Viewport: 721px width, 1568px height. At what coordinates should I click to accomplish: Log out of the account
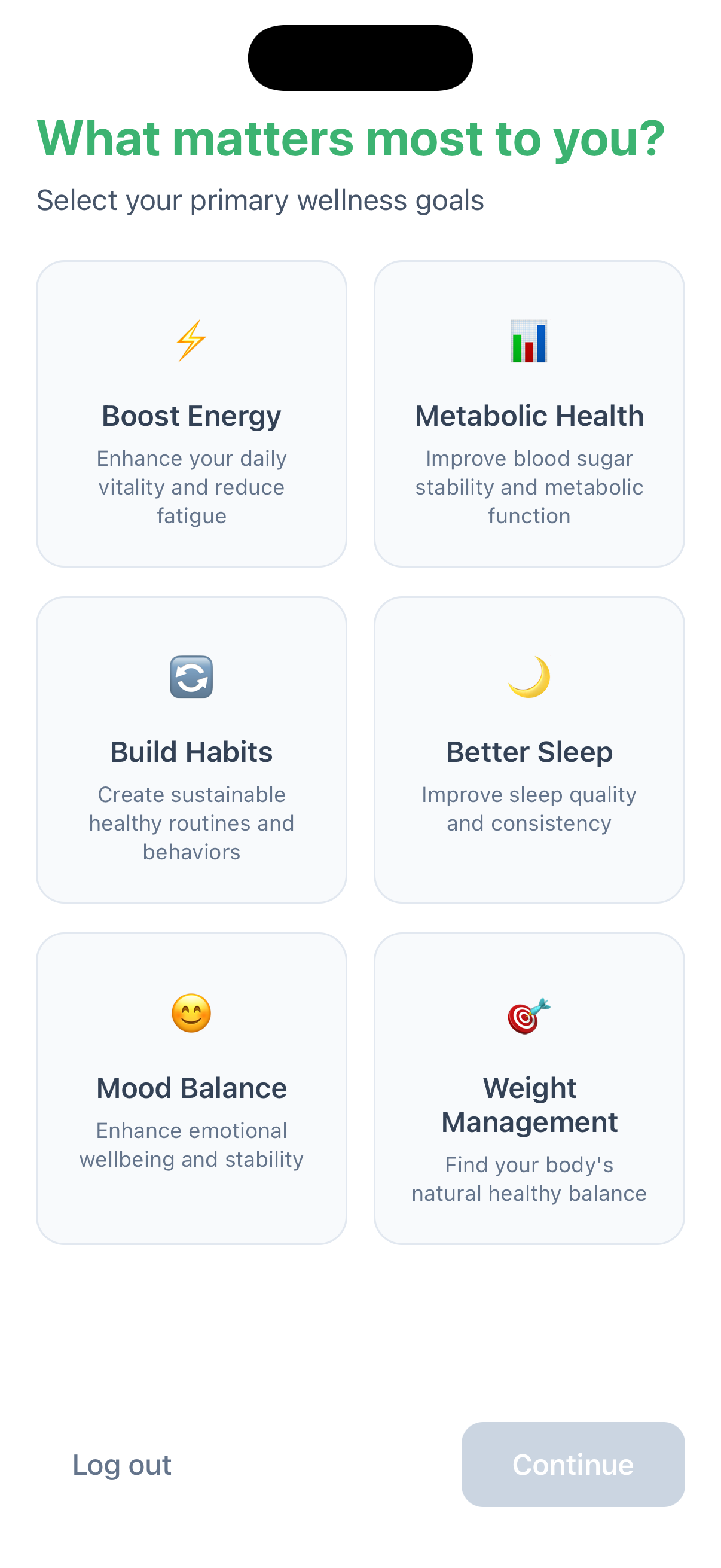pos(122,1464)
